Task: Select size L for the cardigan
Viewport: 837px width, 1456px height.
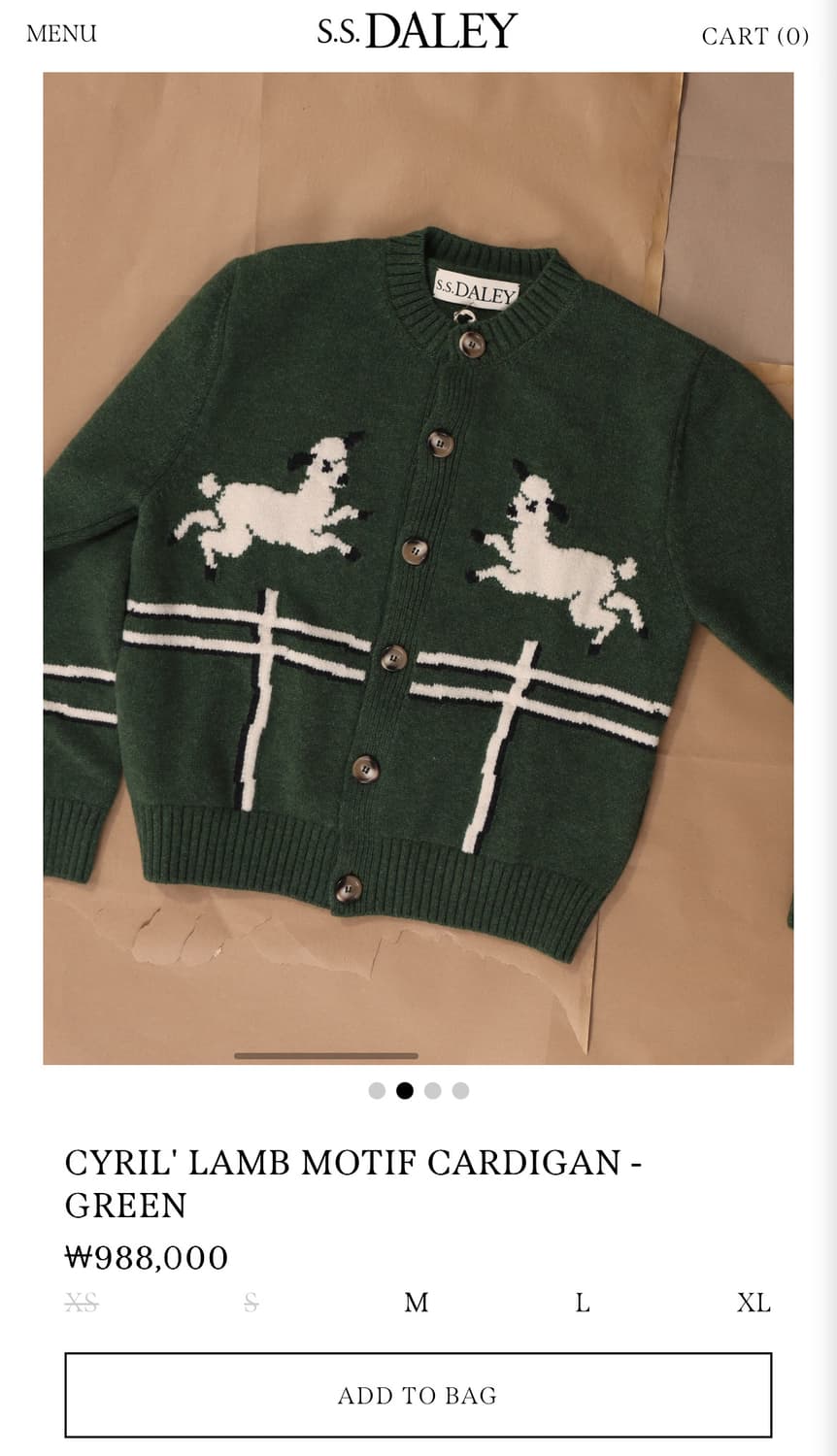Action: tap(584, 1304)
